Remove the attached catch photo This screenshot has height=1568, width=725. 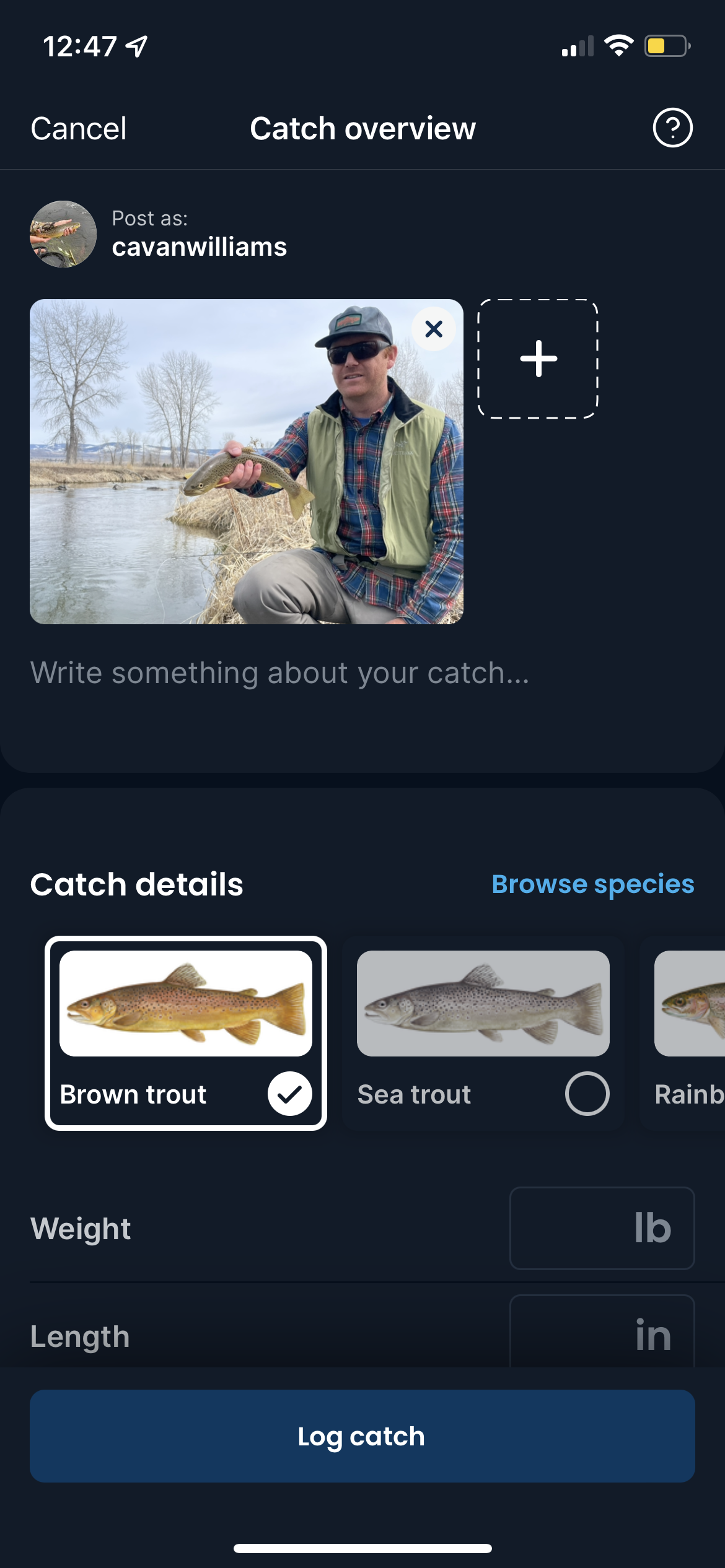coord(434,329)
